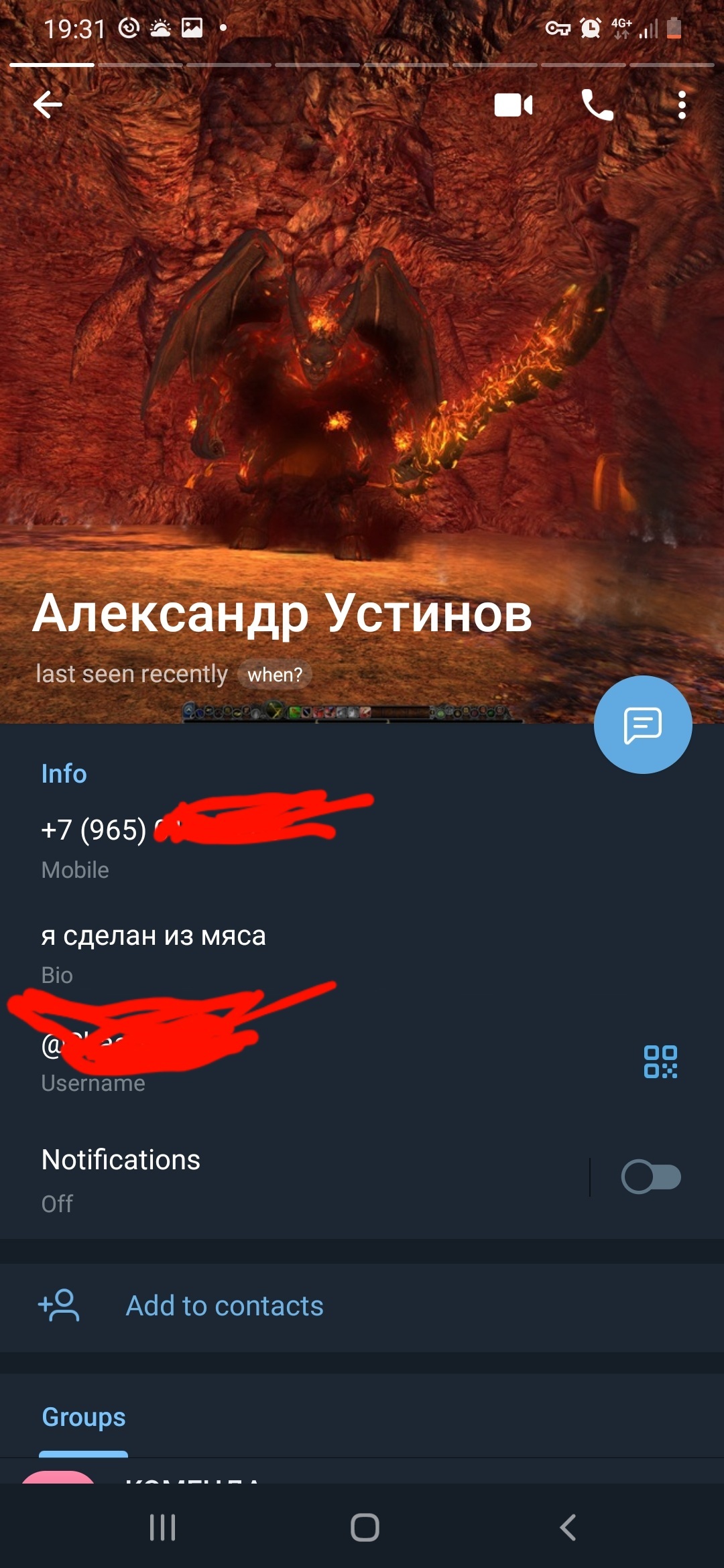Select the Groups tab
Viewport: 724px width, 1568px height.
pos(84,1417)
